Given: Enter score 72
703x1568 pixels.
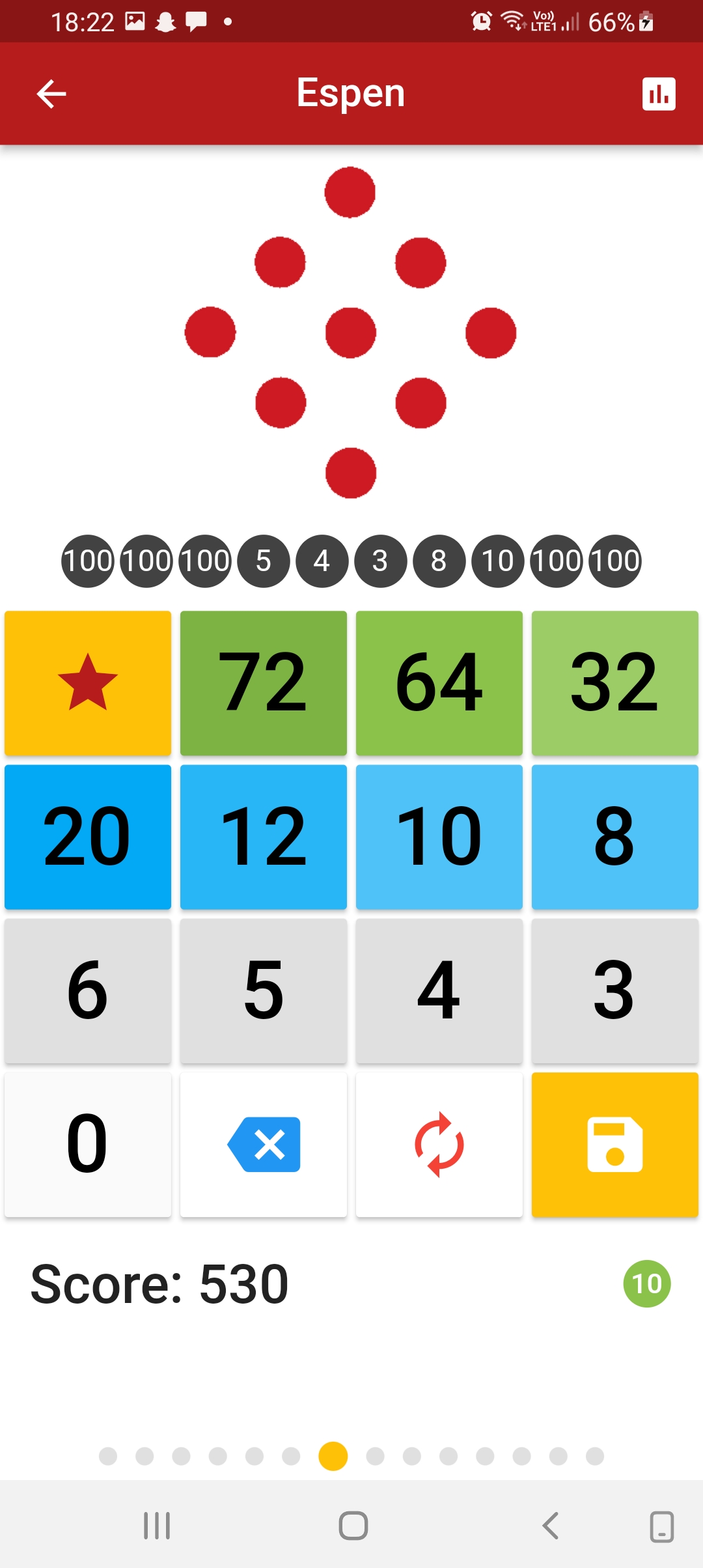Looking at the screenshot, I should pyautogui.click(x=264, y=683).
